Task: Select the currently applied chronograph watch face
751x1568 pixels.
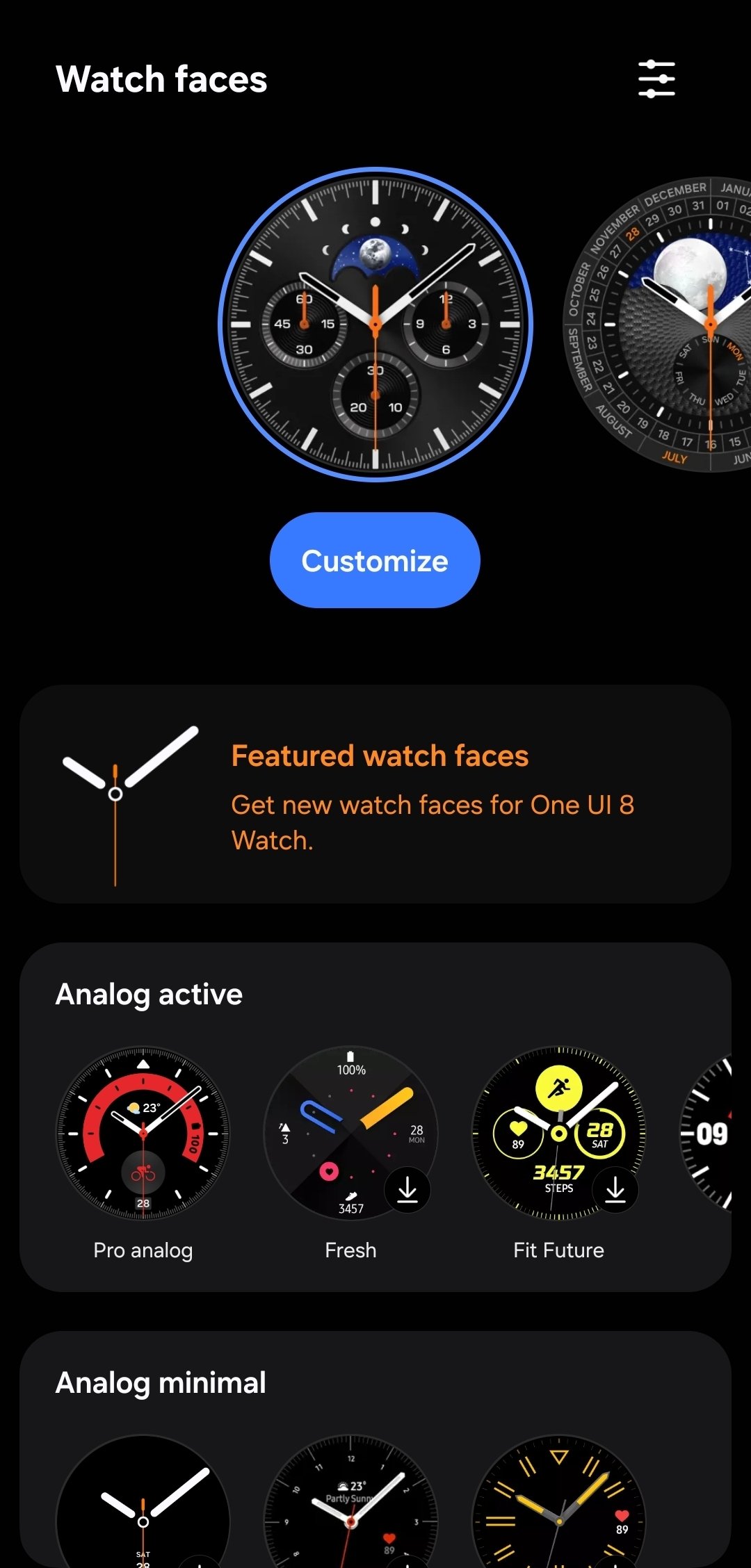Action: [375, 324]
